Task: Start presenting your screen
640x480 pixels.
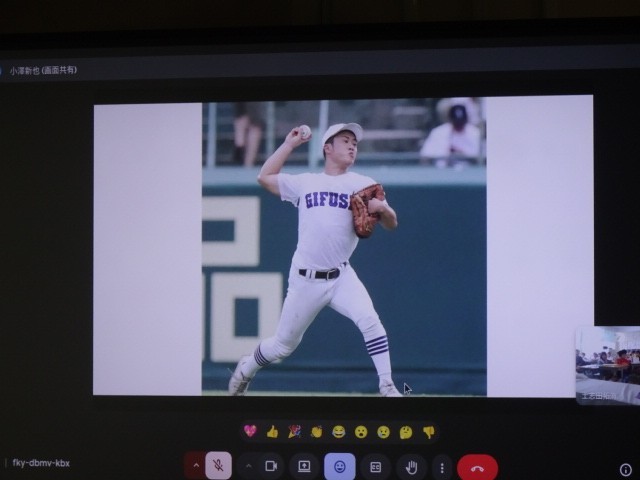Action: point(304,466)
